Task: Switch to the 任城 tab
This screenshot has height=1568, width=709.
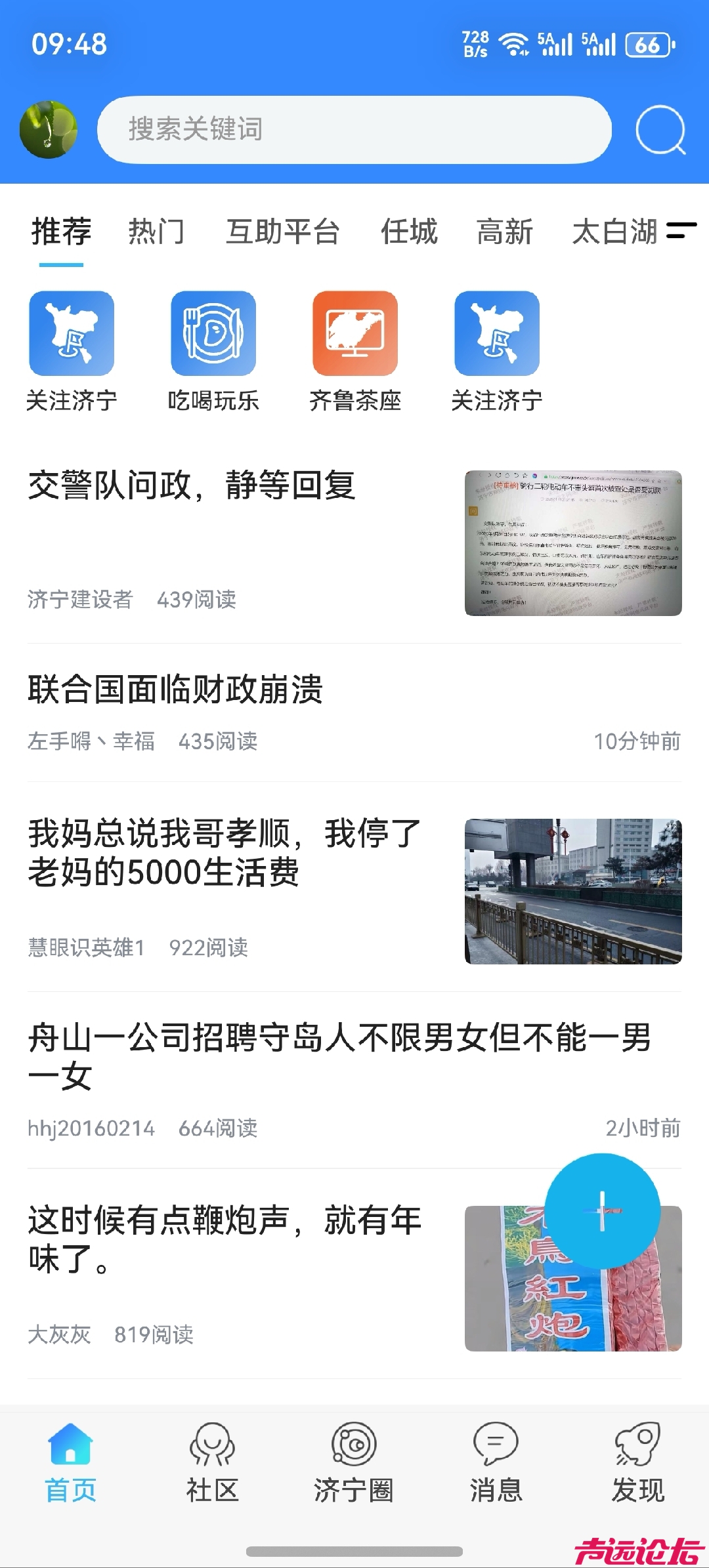Action: [409, 232]
